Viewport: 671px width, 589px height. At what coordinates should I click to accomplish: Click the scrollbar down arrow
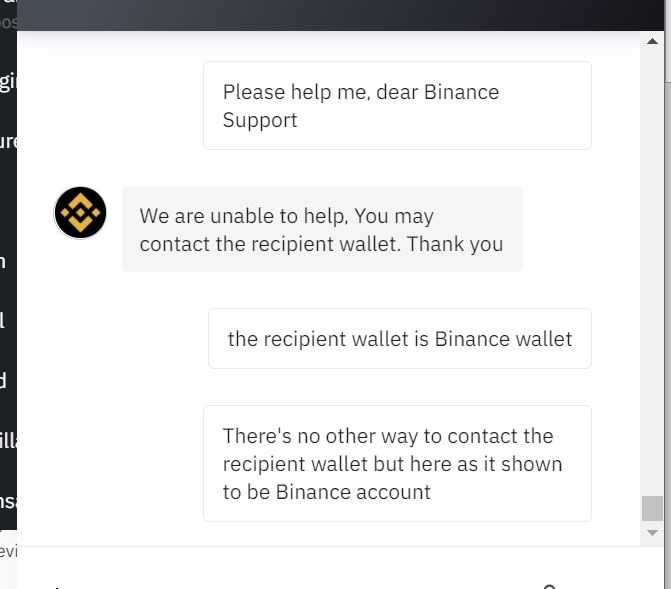652,533
